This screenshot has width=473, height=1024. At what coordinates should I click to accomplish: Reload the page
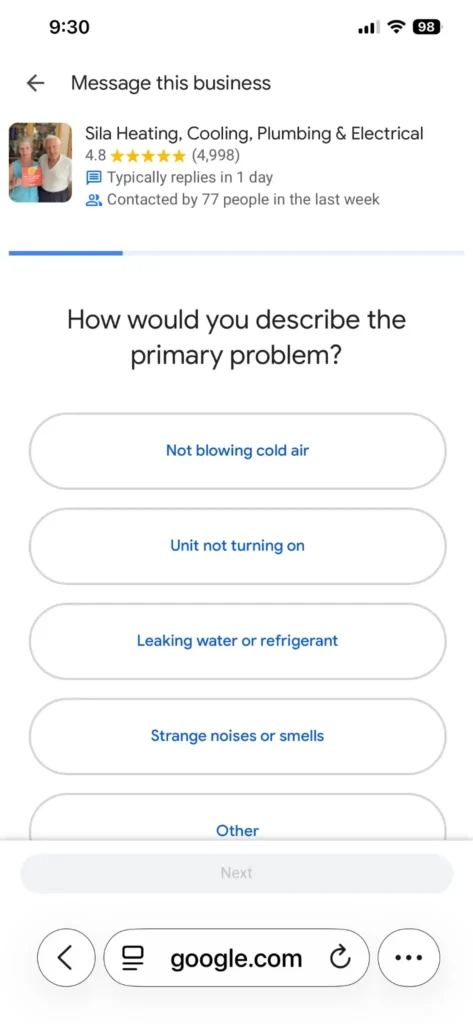340,959
